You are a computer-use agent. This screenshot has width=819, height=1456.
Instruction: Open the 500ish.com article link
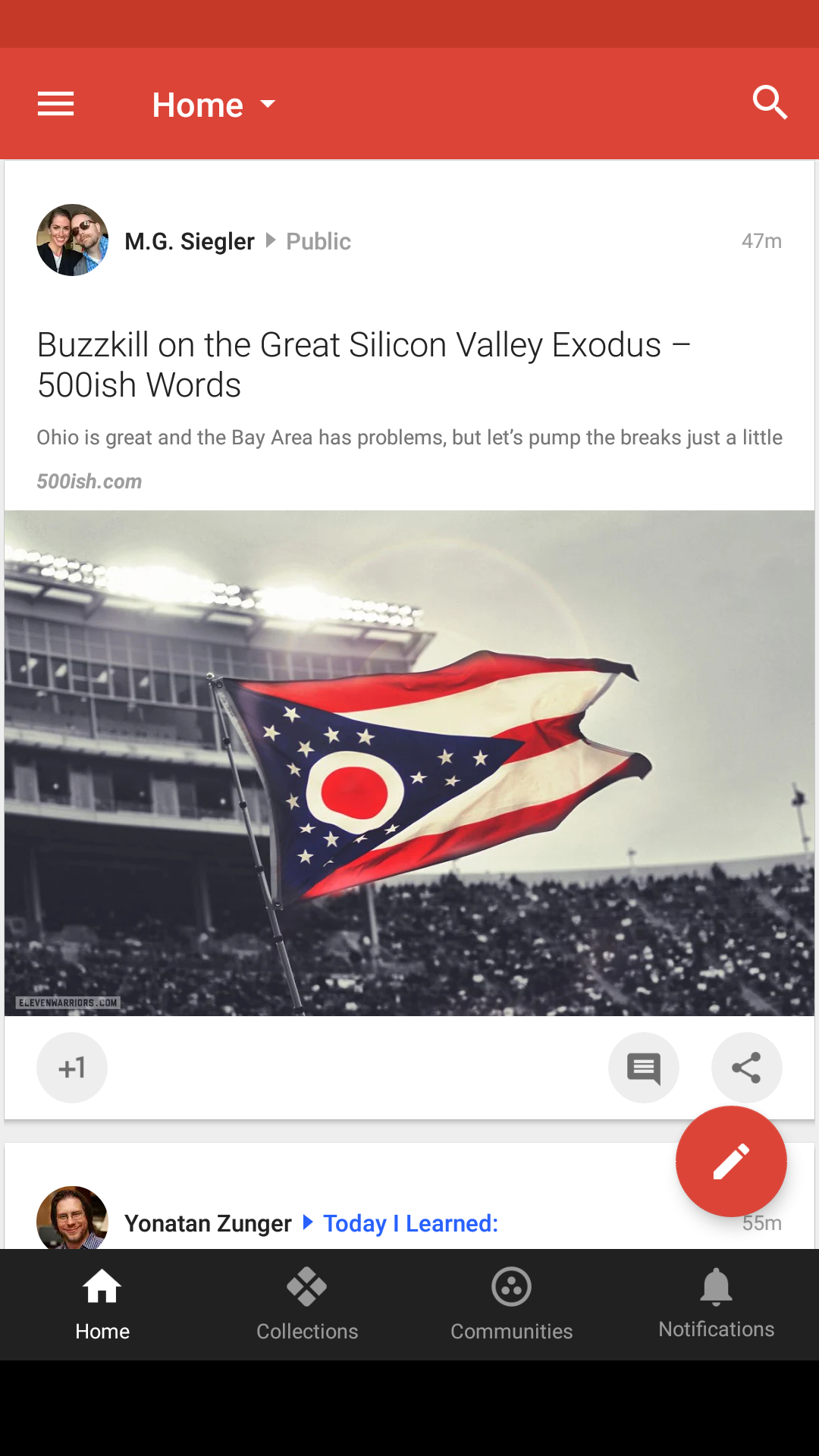tap(89, 481)
